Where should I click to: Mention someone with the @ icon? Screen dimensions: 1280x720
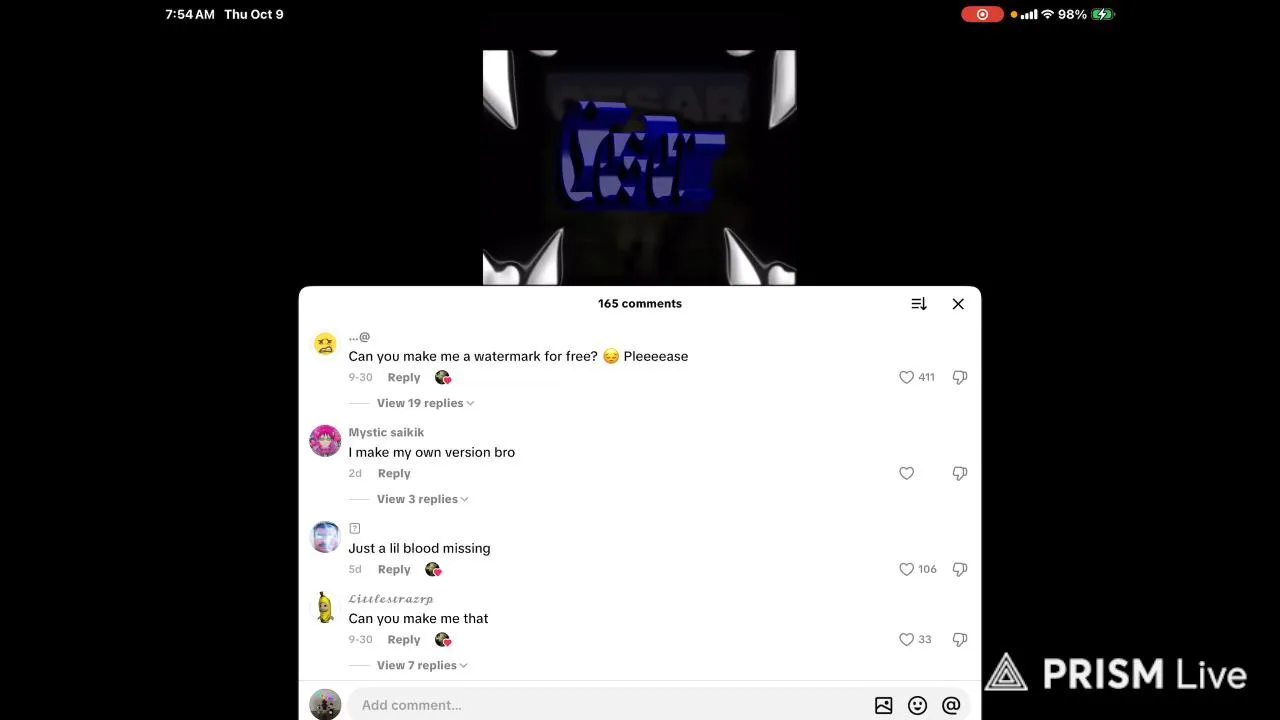(x=951, y=705)
